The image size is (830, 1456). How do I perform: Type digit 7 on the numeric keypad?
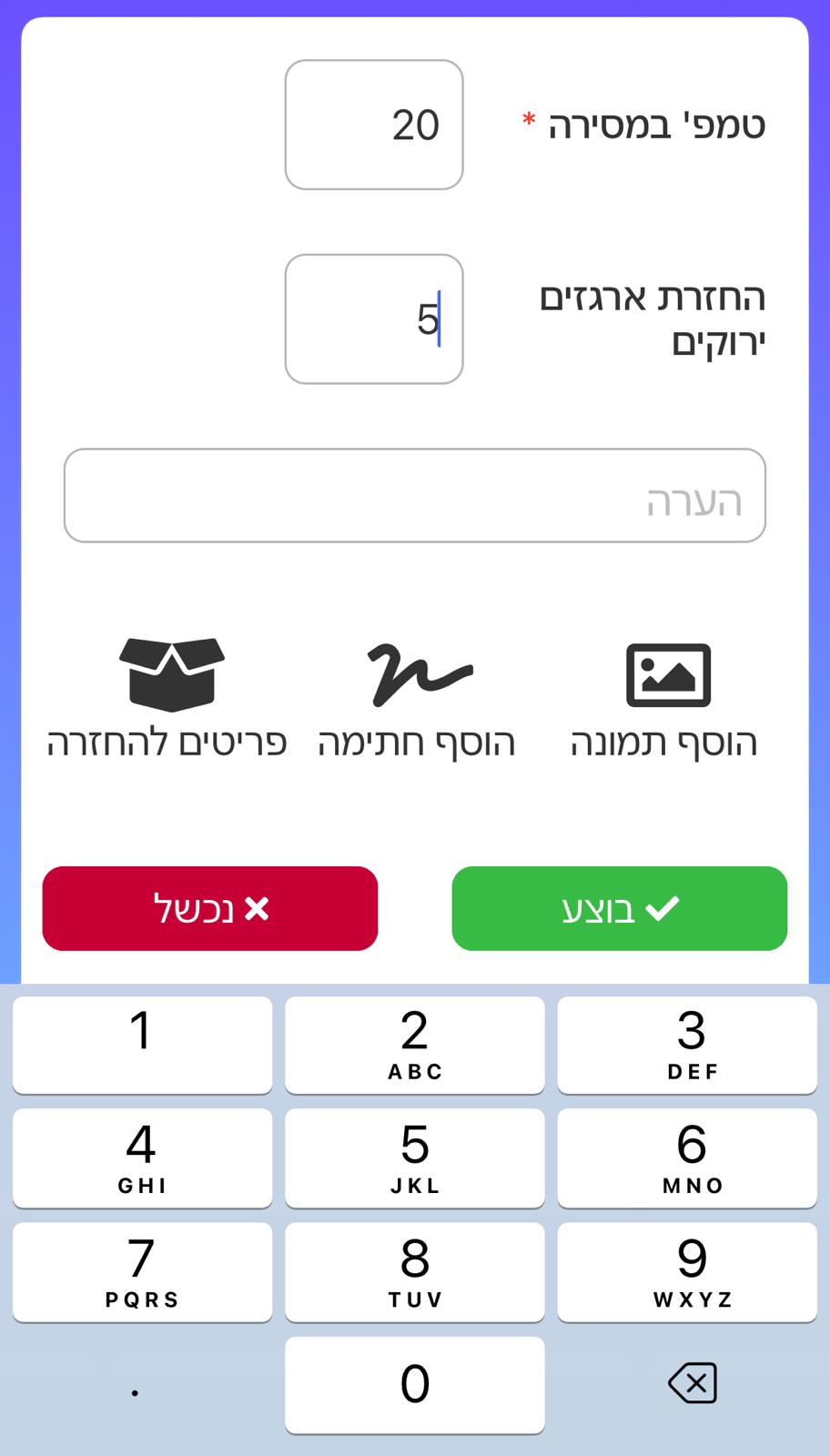[142, 1271]
